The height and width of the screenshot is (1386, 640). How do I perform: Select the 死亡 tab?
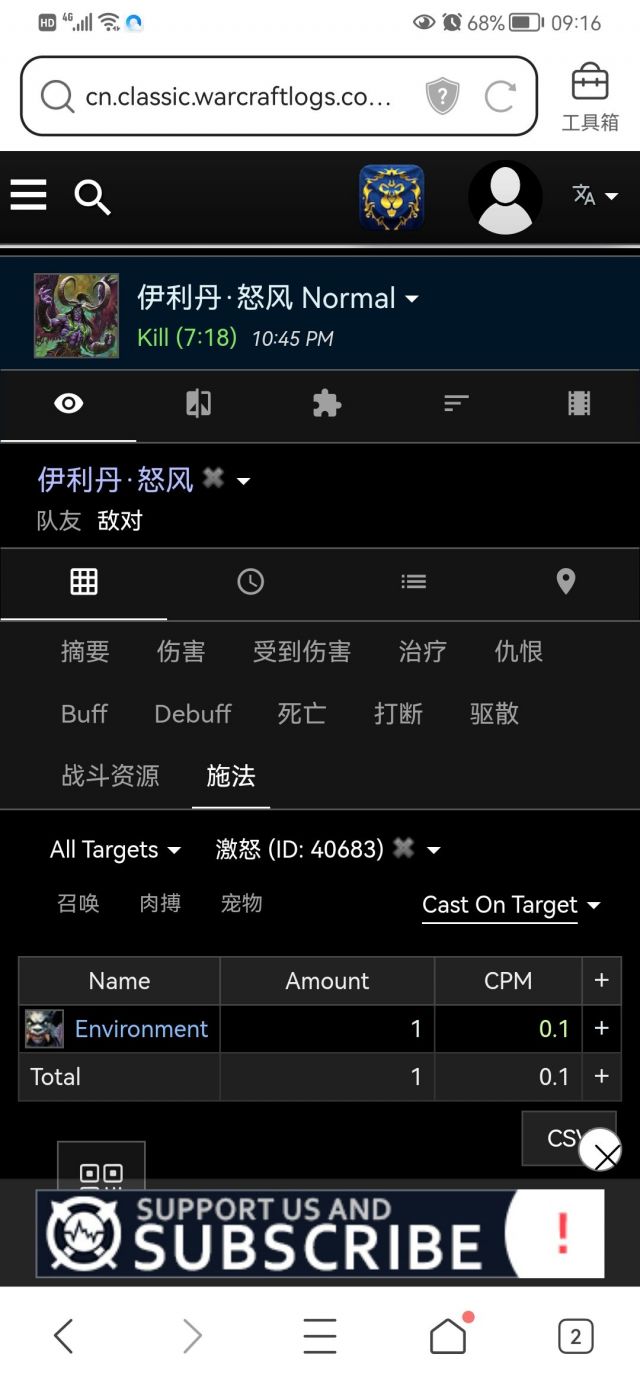(301, 714)
